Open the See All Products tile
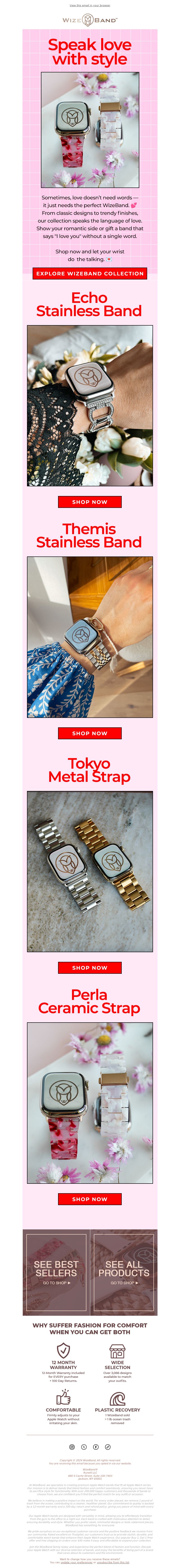 pos(124,1272)
